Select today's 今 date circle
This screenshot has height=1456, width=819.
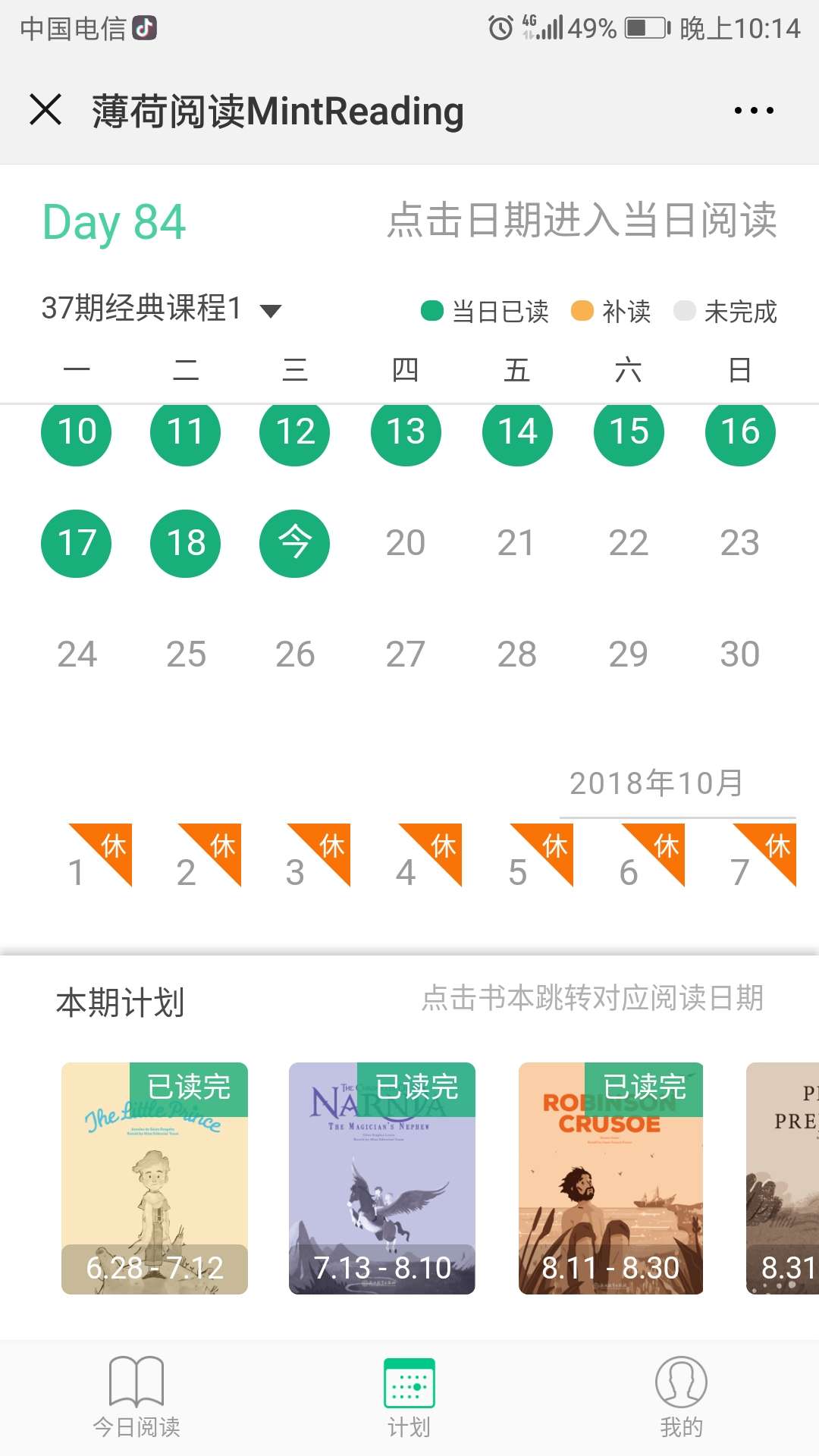[x=294, y=543]
